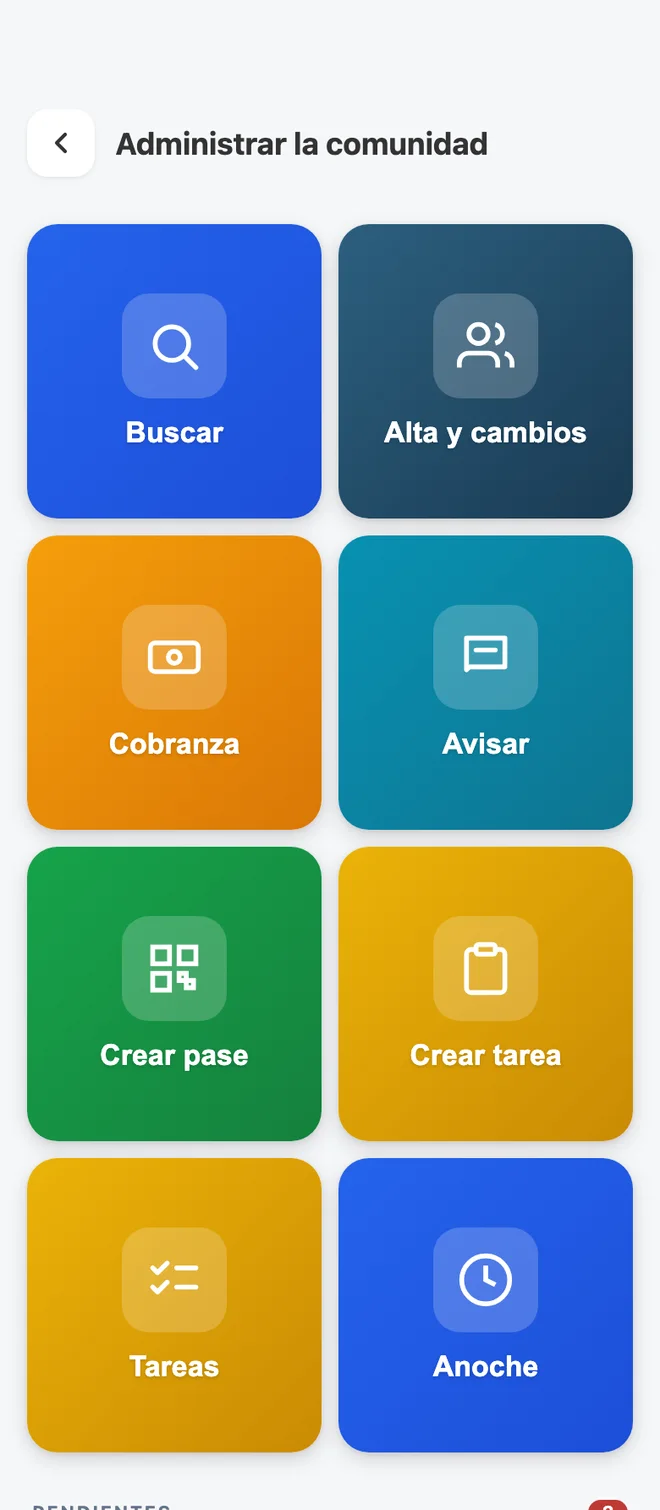Open Crear pase
Viewport: 660px width, 1510px height.
(x=174, y=994)
